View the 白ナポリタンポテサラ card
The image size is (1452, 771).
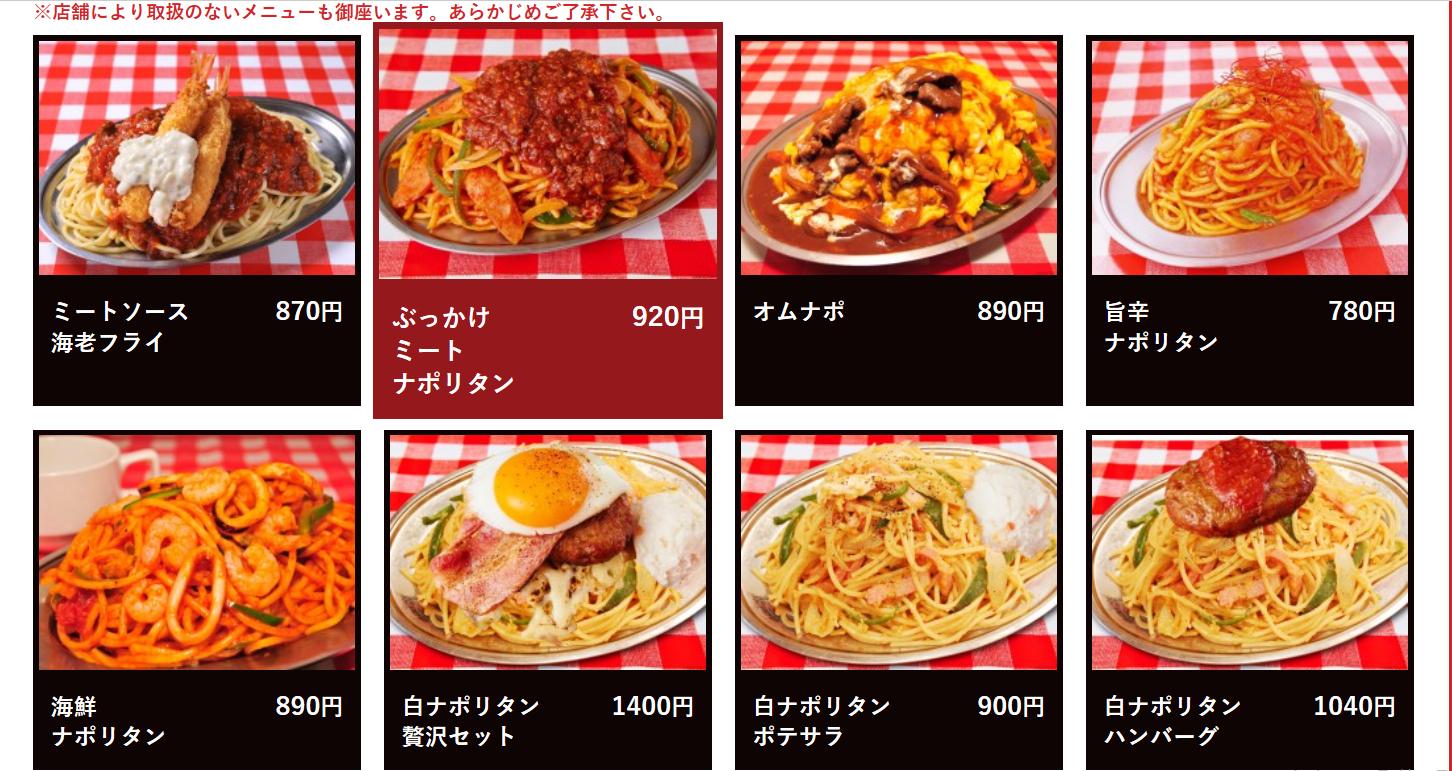[899, 600]
